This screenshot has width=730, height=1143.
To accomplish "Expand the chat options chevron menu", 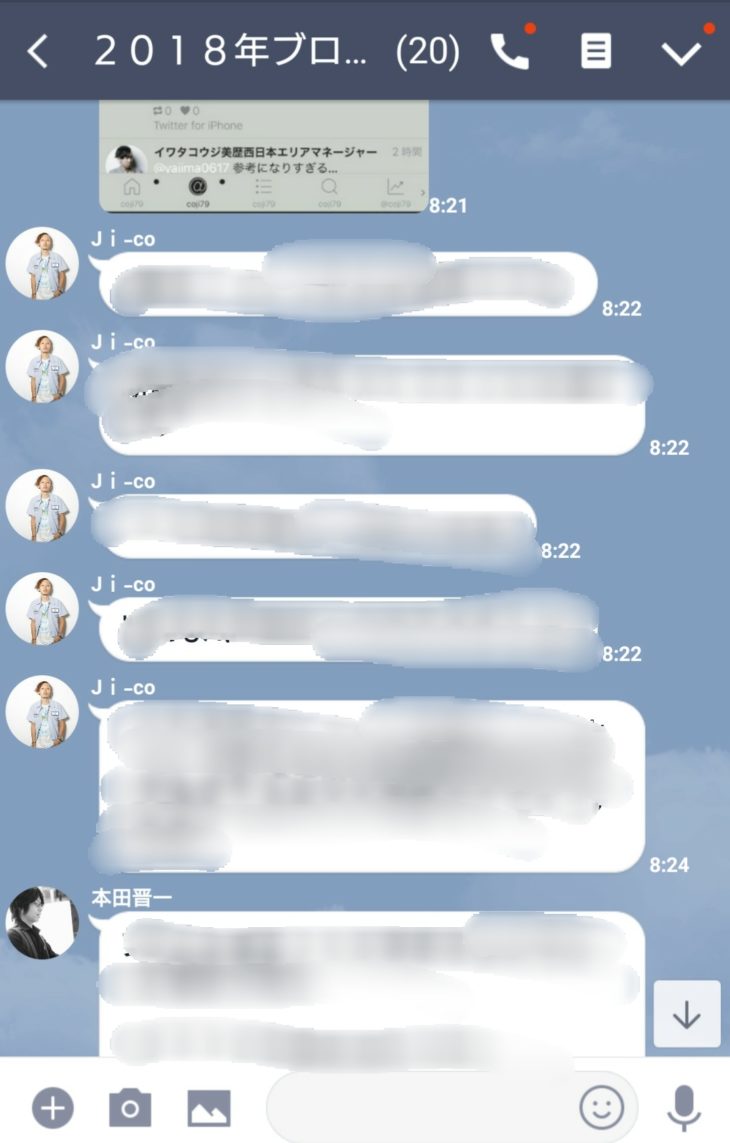I will pos(681,51).
